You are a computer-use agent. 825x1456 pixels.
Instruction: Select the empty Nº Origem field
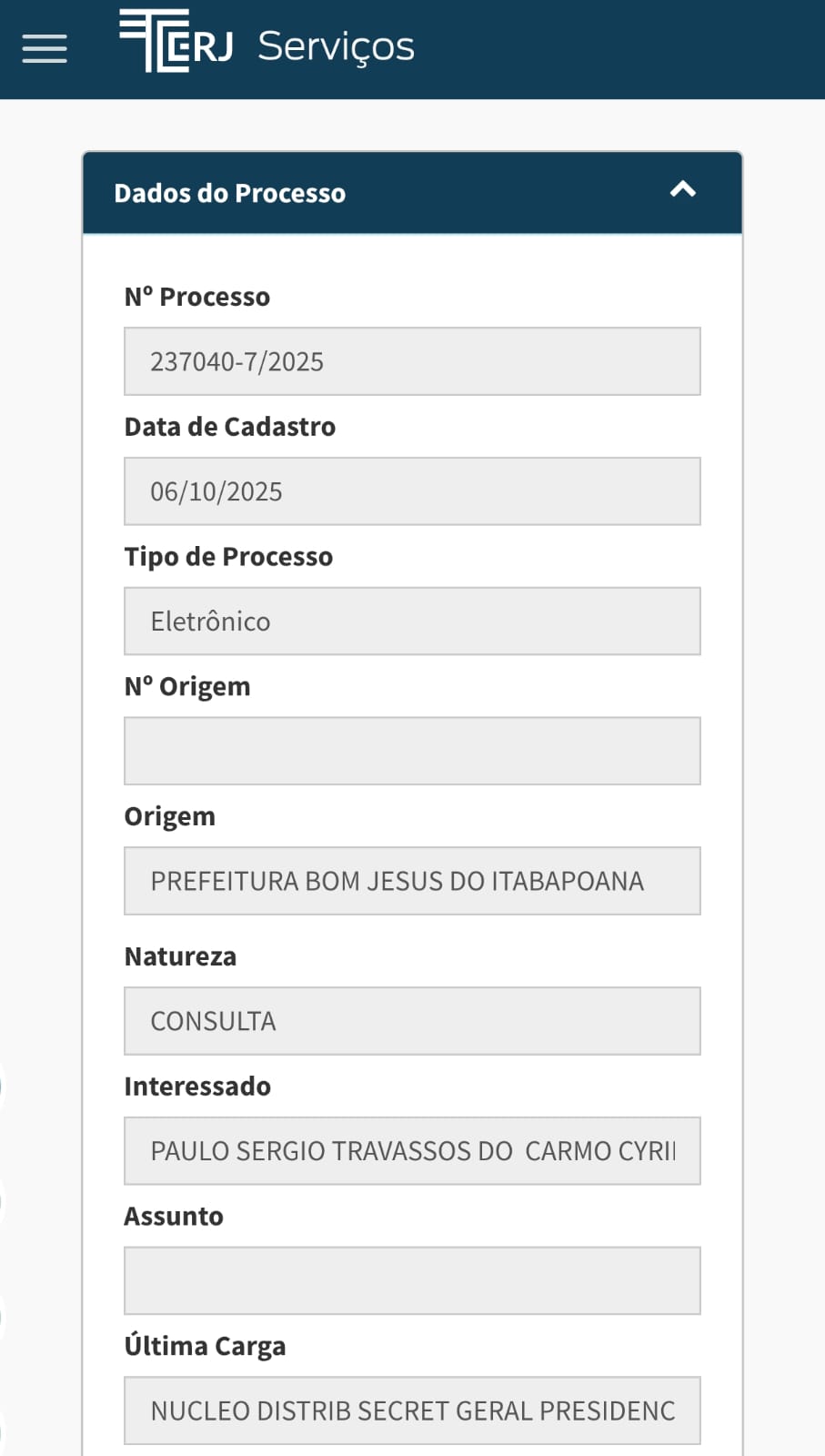(x=412, y=751)
